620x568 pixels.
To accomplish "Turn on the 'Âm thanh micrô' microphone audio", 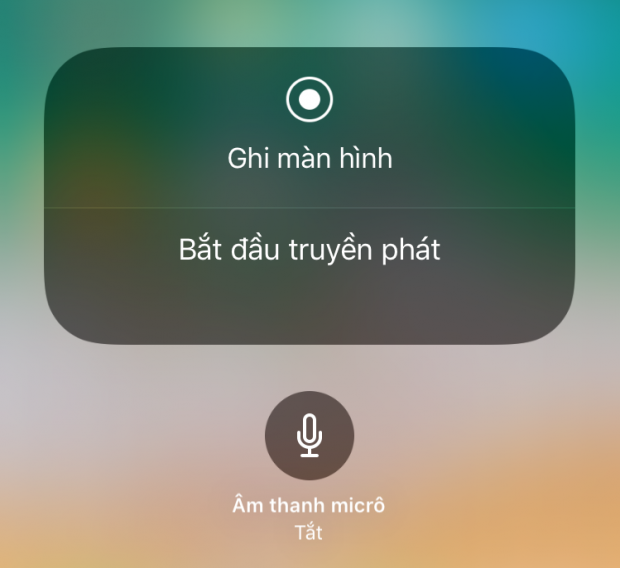I will pos(309,435).
